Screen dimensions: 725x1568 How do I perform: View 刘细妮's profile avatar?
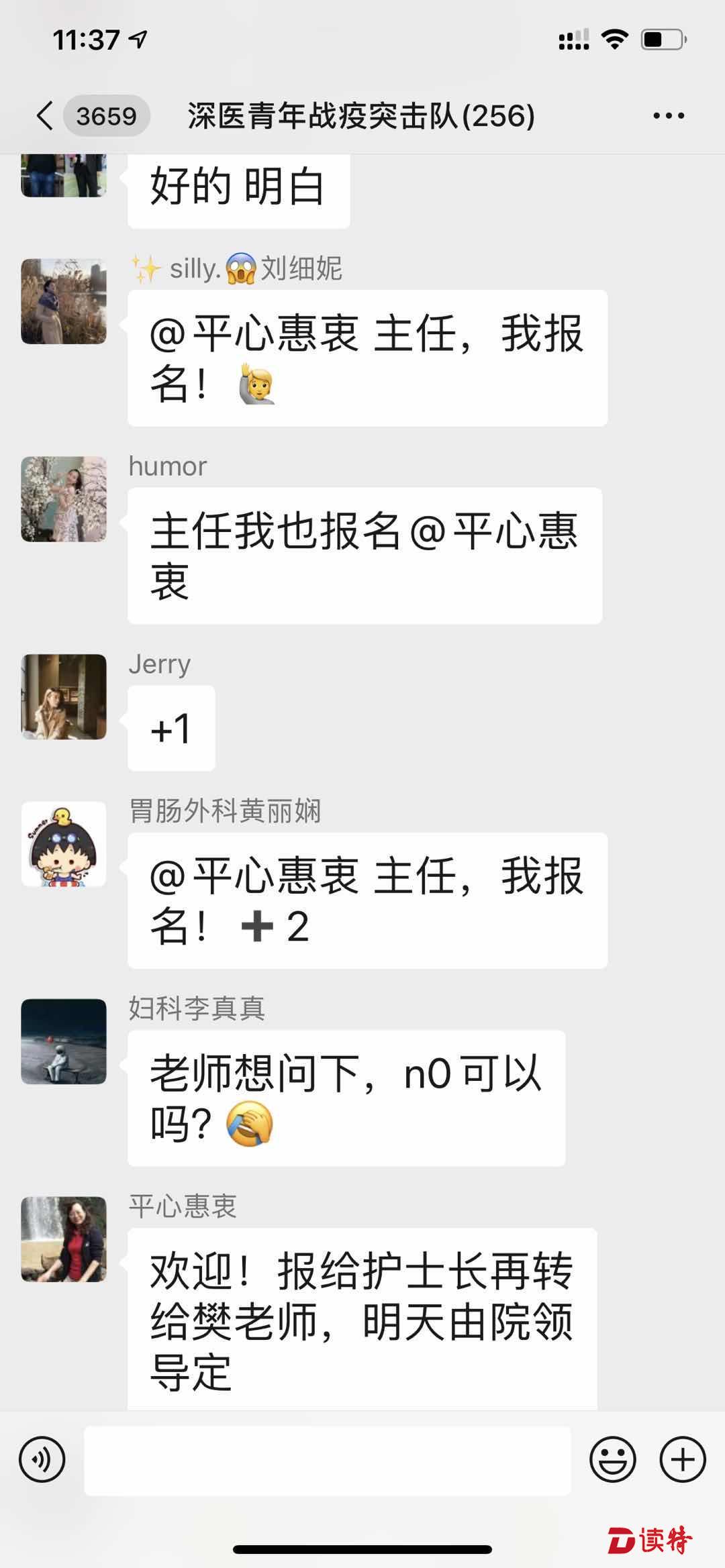click(64, 301)
